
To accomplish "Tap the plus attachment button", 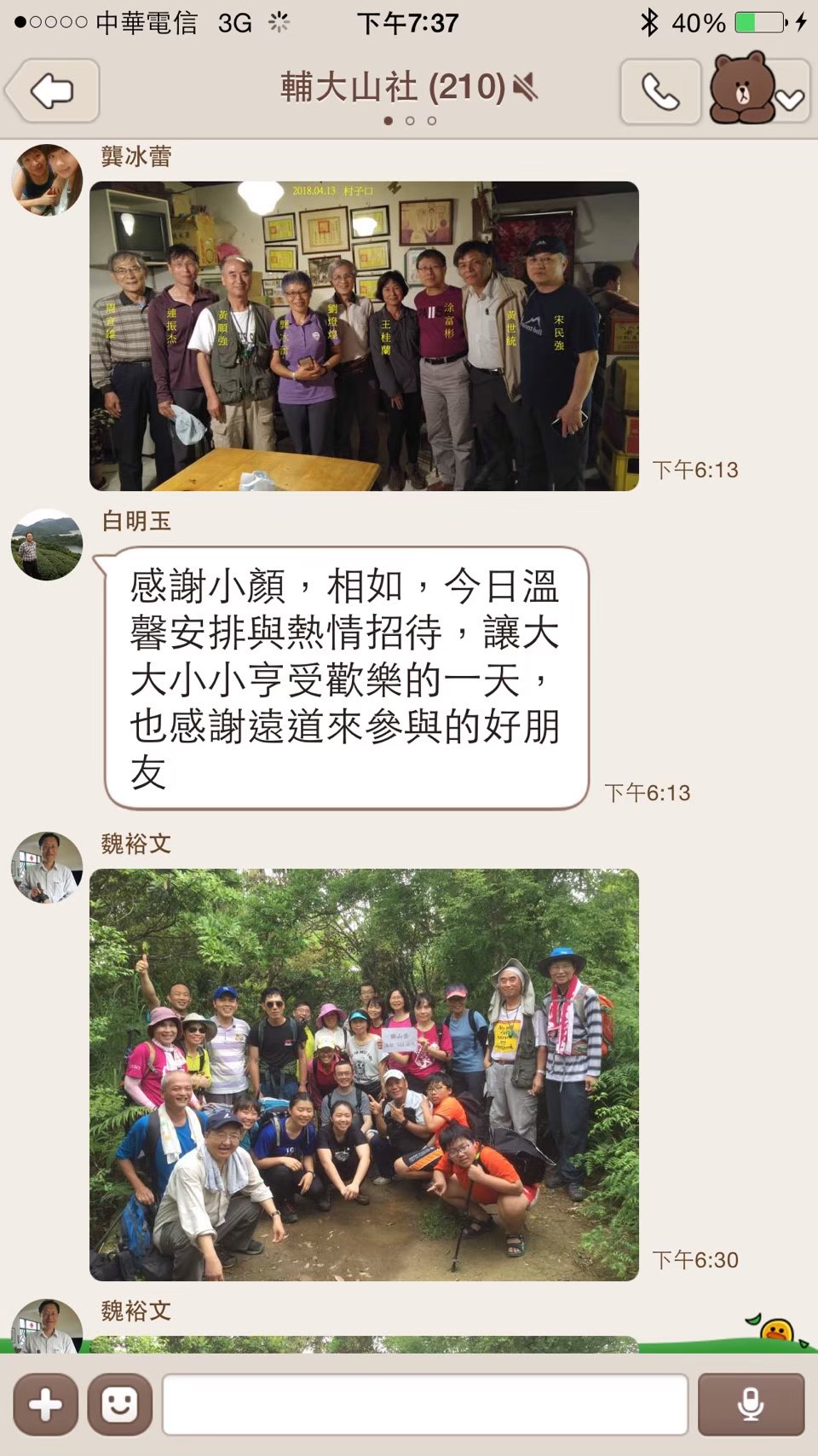I will (x=45, y=1404).
